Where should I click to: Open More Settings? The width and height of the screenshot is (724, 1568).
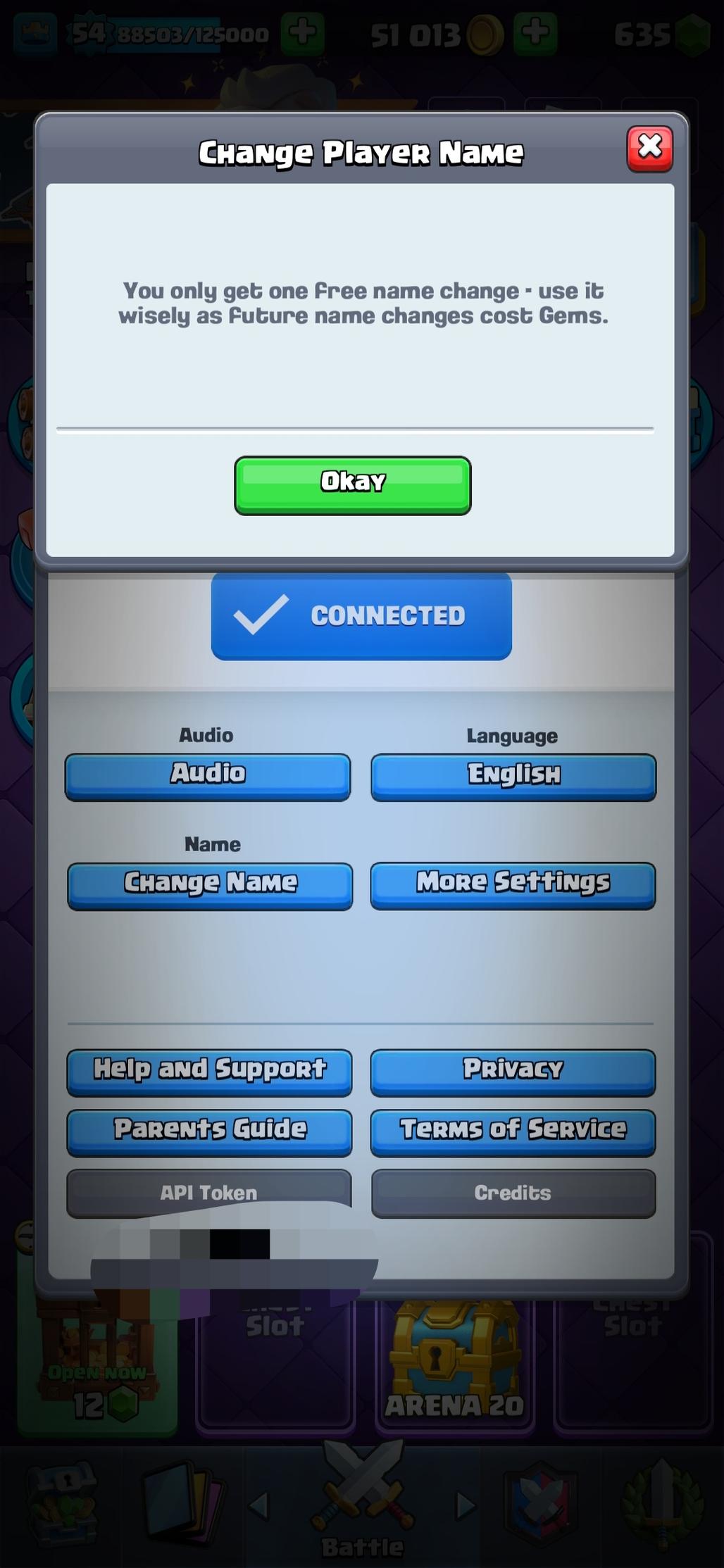click(513, 885)
